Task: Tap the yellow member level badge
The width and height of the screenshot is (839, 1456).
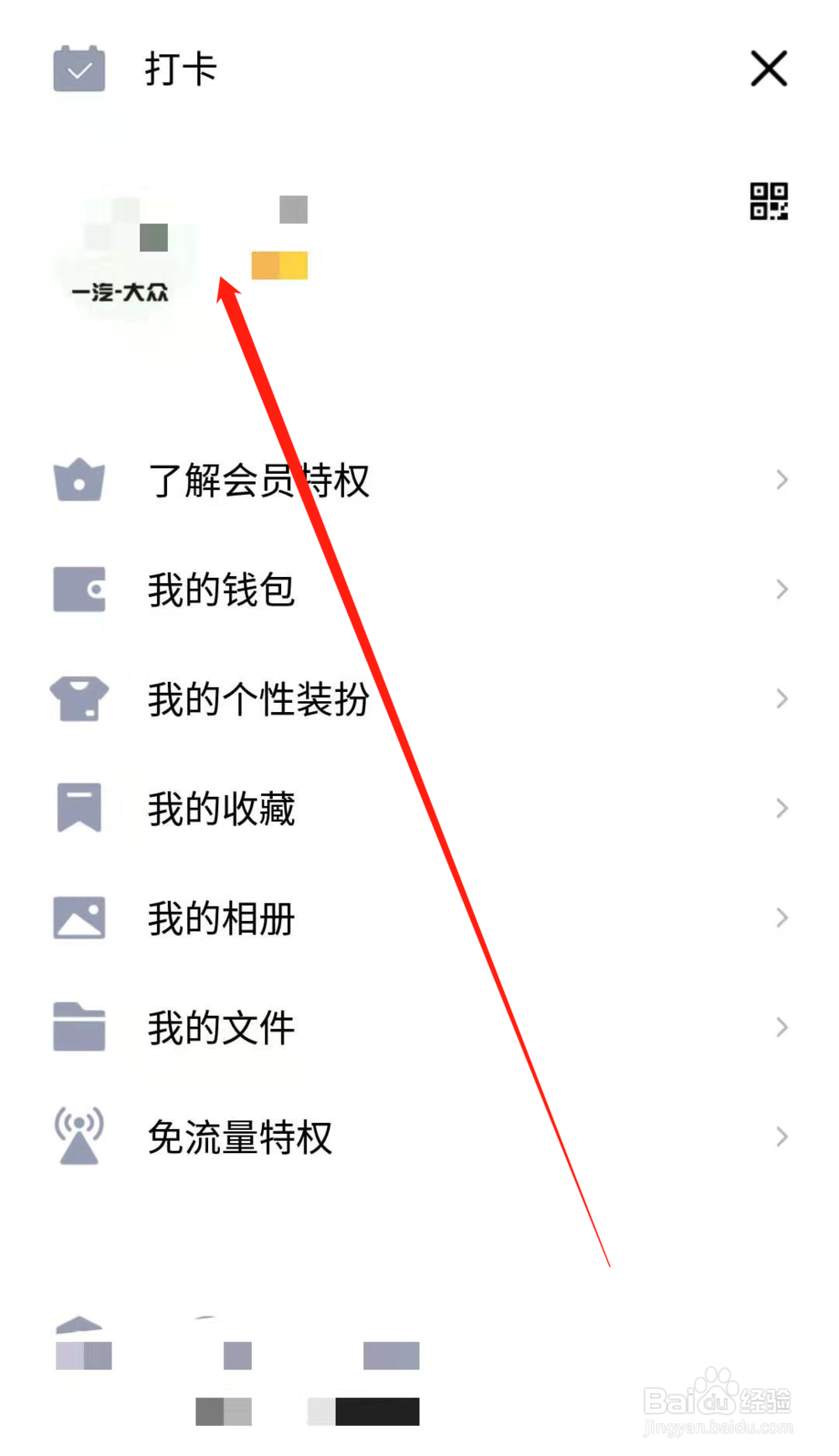Action: [279, 264]
